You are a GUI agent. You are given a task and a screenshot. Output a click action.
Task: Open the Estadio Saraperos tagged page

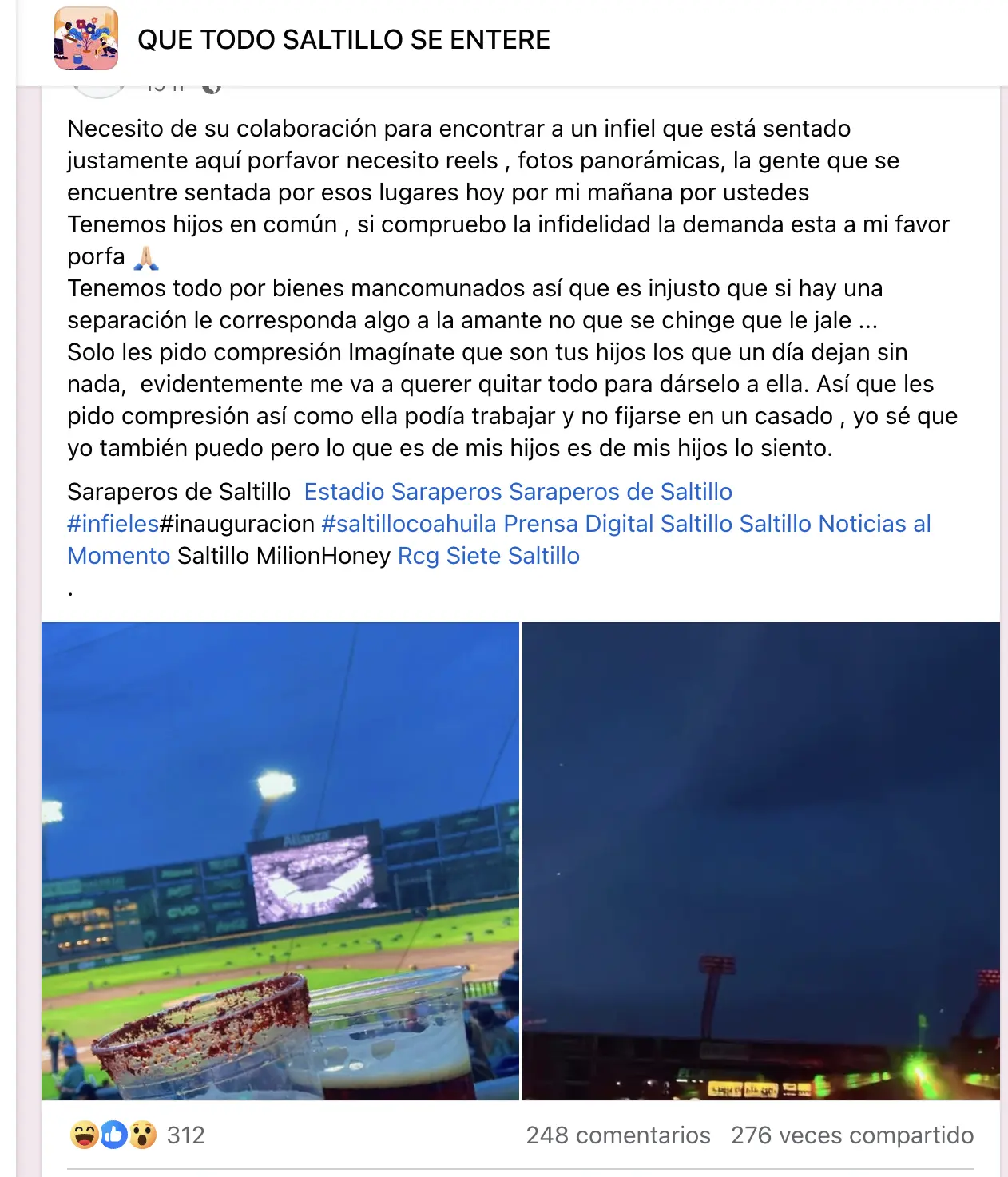pyautogui.click(x=403, y=492)
